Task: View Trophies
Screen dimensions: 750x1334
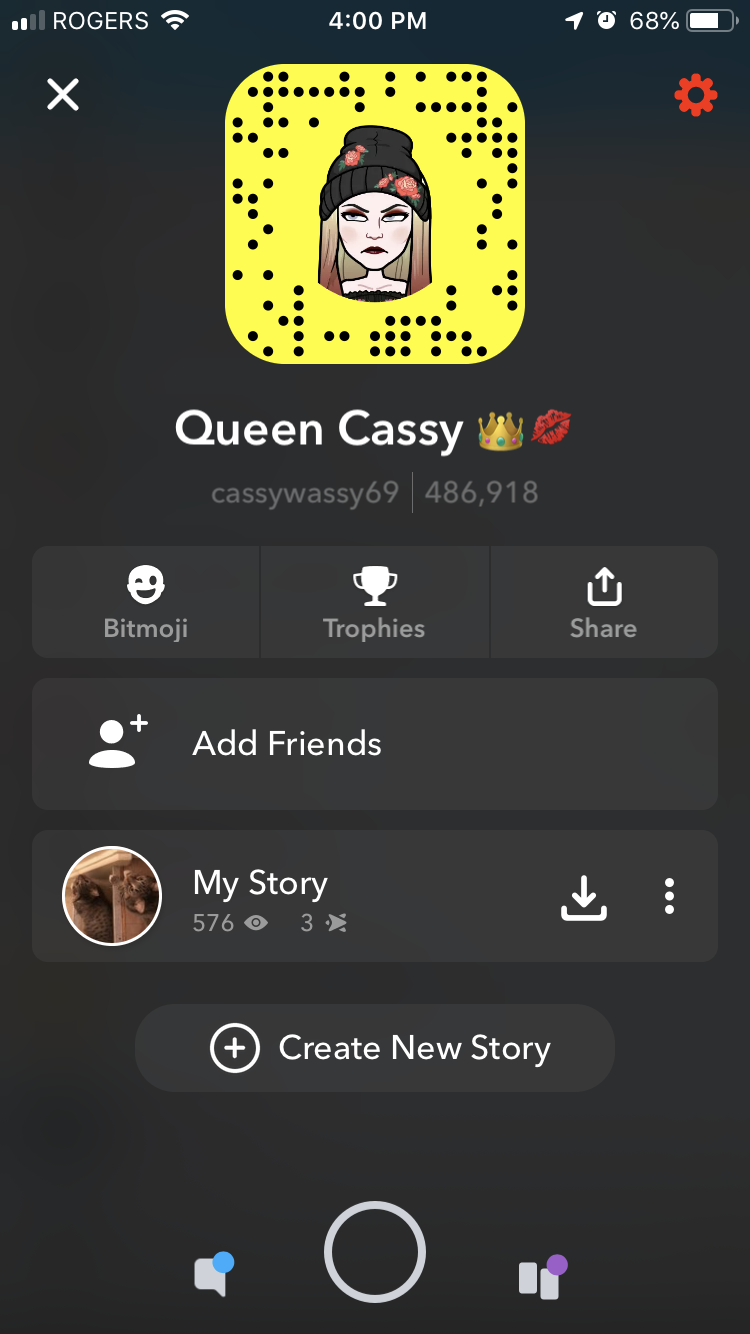Action: tap(374, 602)
